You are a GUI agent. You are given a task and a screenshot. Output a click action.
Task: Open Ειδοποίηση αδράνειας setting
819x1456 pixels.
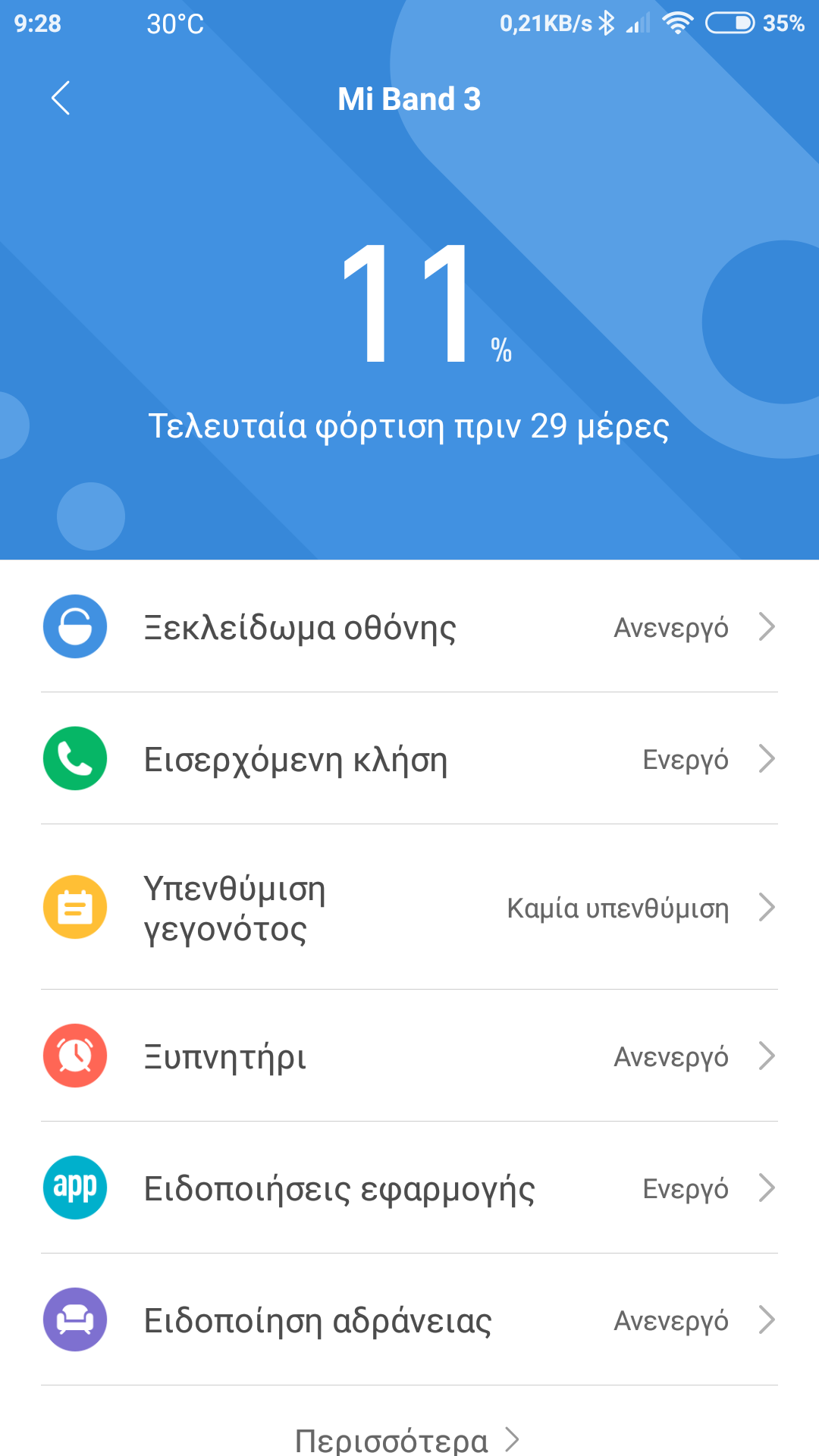[409, 1320]
